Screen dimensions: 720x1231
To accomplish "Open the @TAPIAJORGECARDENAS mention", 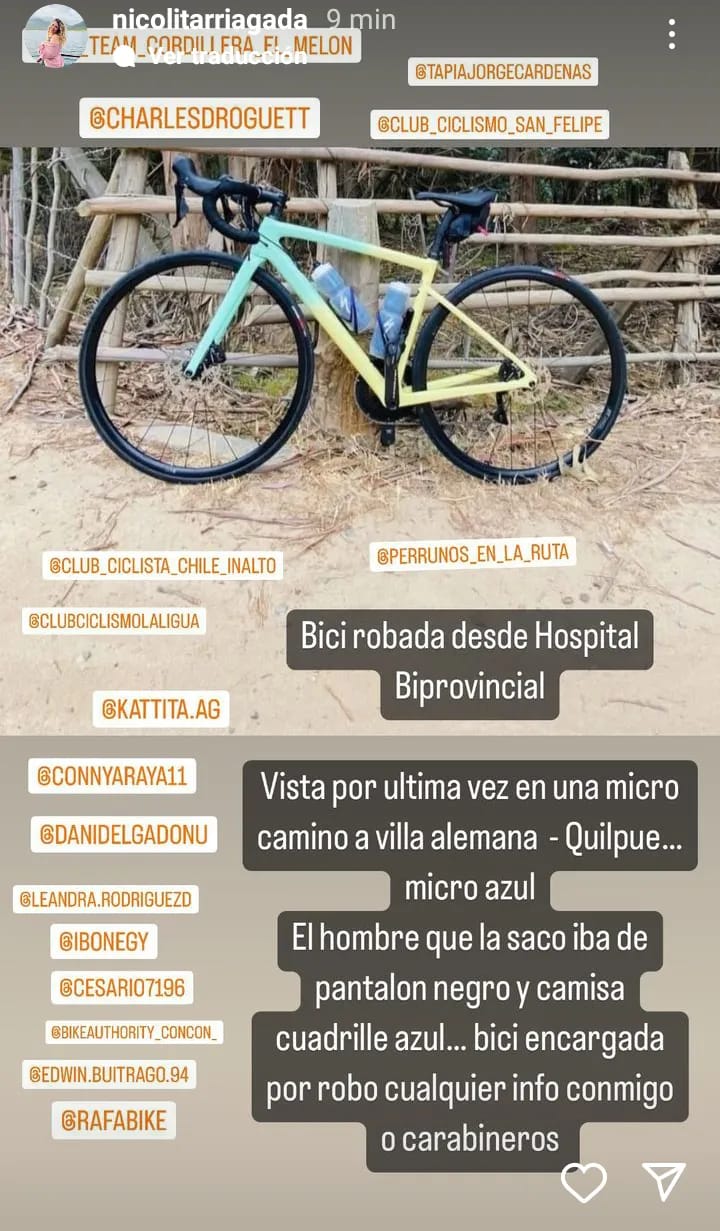I will coord(503,72).
